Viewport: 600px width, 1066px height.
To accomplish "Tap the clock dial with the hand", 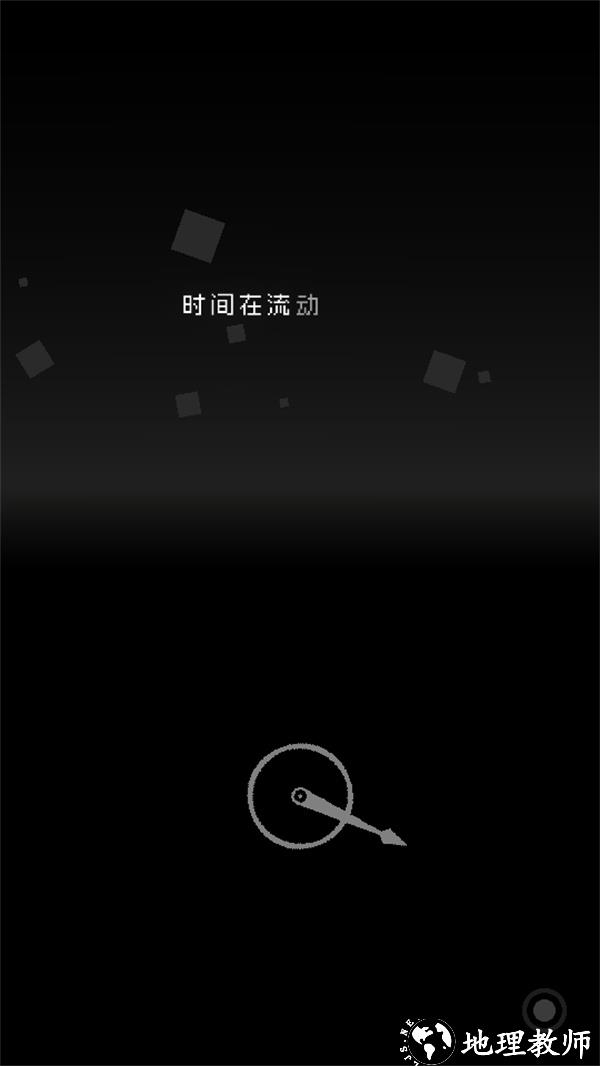I will pos(300,796).
